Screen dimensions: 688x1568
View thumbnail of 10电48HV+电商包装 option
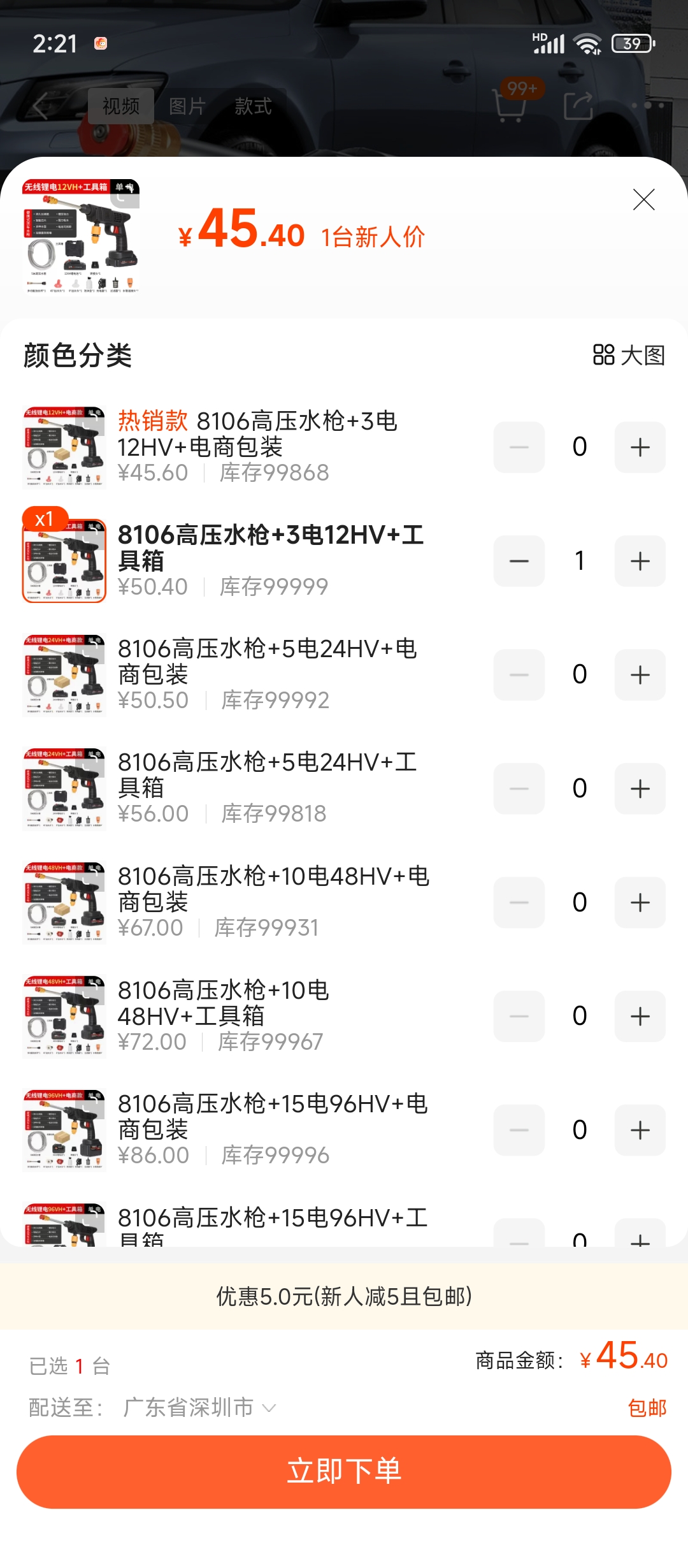tap(64, 903)
